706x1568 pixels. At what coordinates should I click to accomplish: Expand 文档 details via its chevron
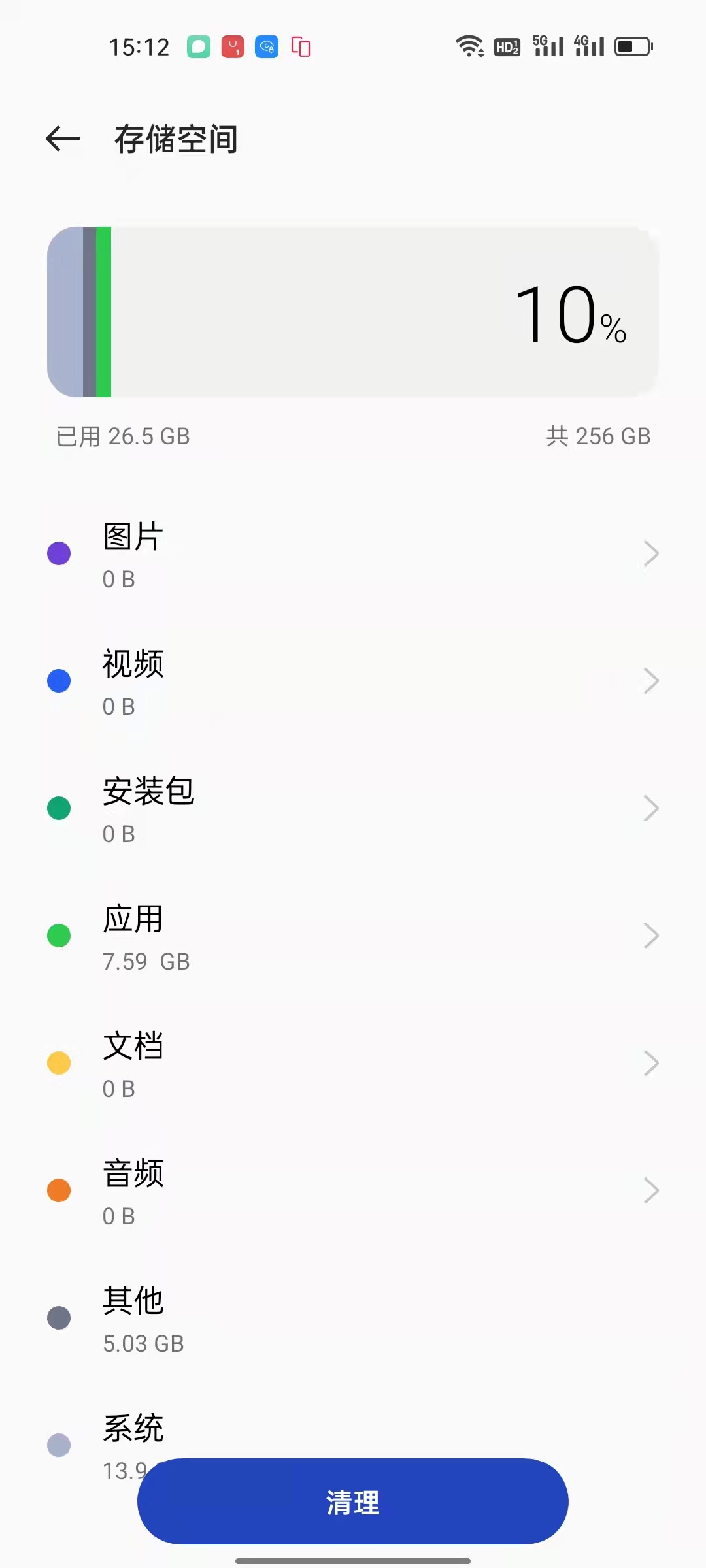650,1063
